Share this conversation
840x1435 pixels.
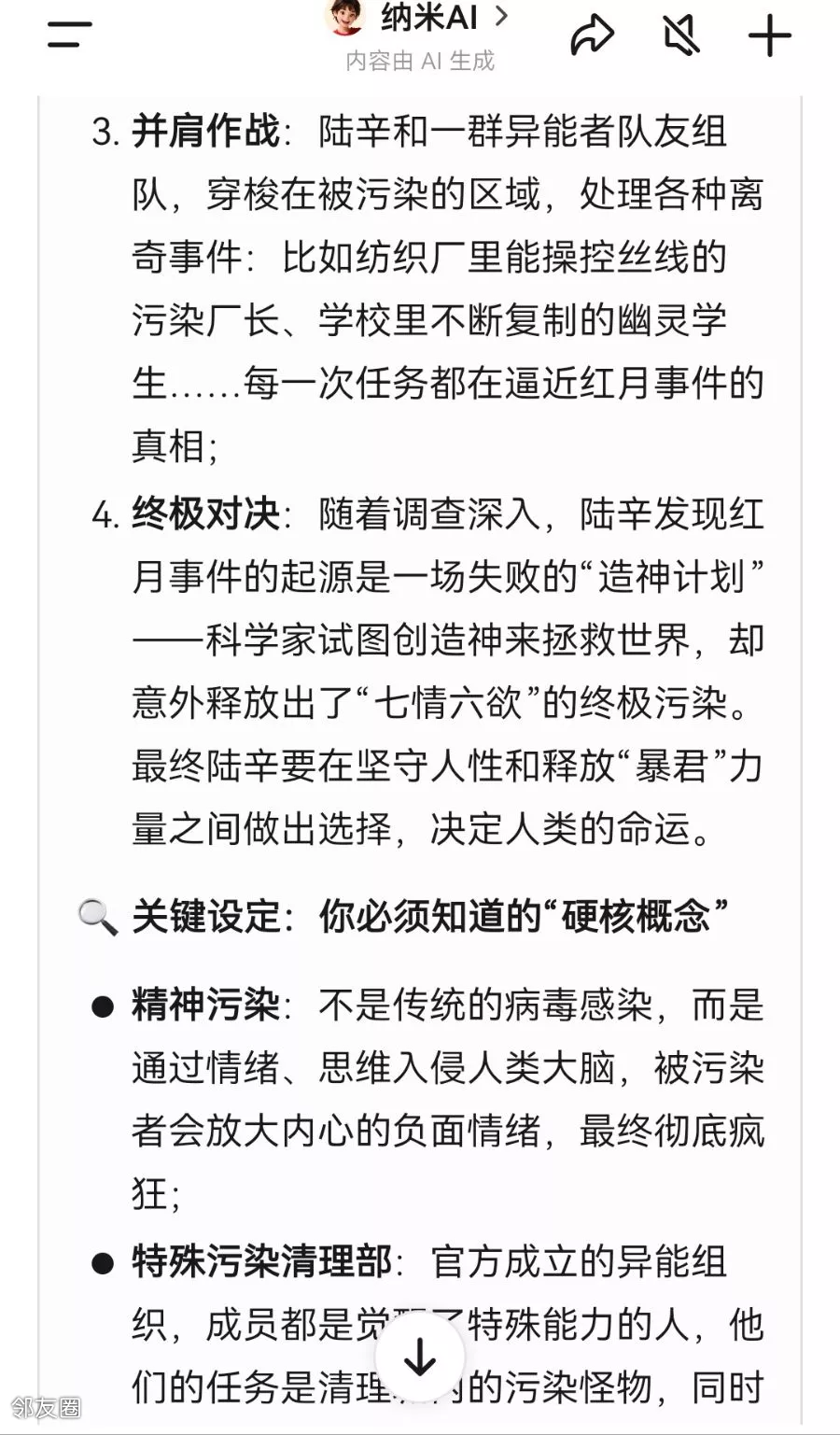[x=592, y=35]
